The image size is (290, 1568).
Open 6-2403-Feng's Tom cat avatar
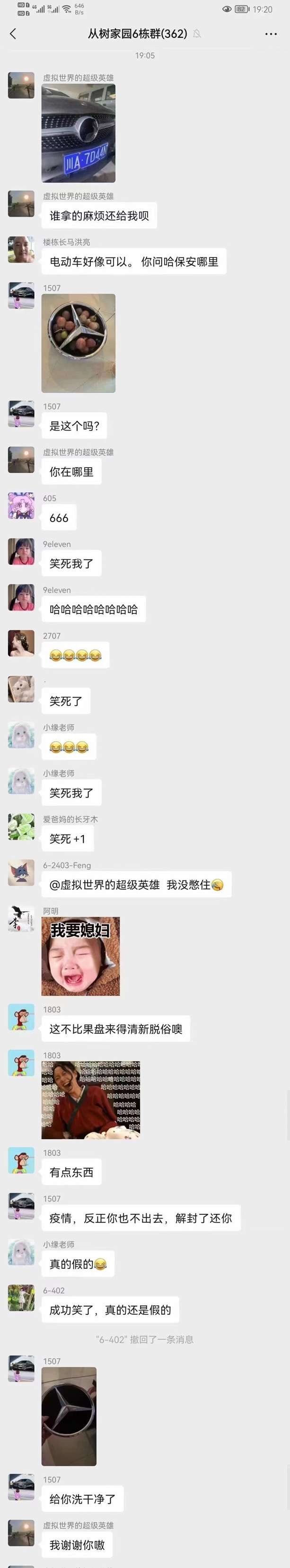21,873
